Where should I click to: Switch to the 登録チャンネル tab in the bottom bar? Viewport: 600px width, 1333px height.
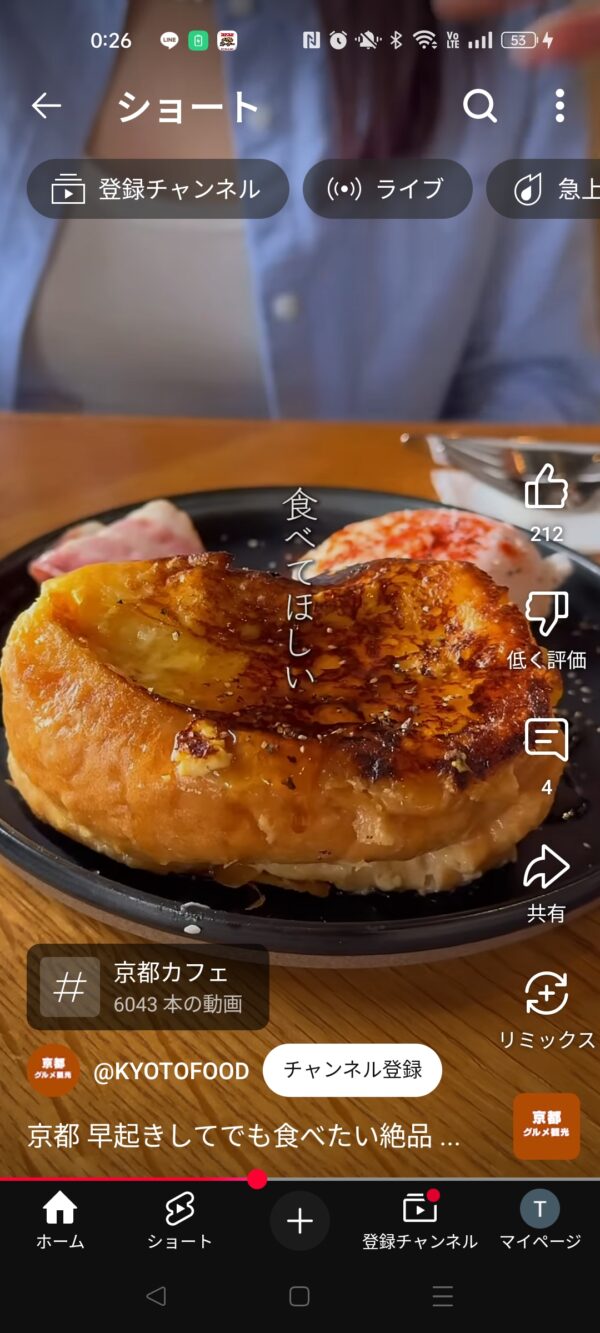pos(420,1221)
